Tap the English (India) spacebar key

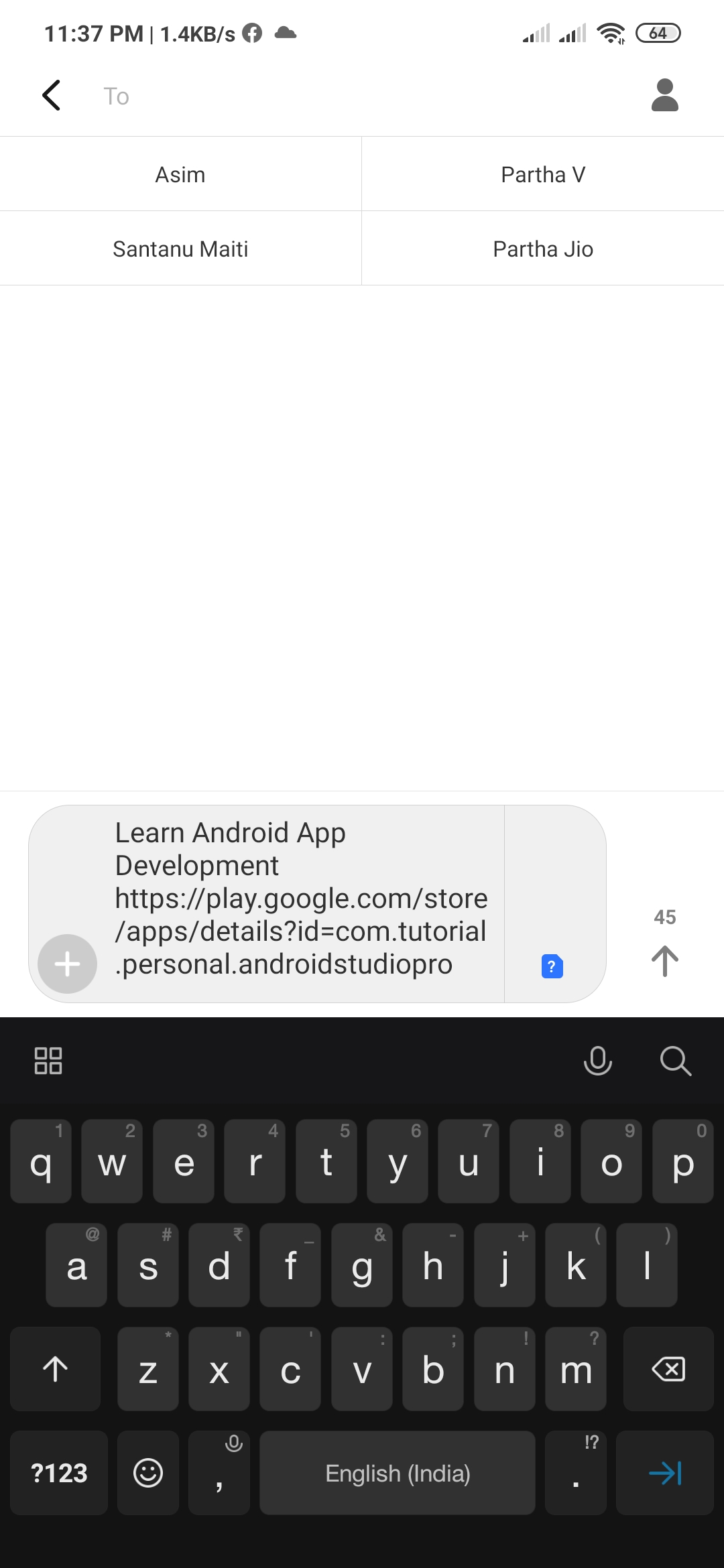(398, 1472)
